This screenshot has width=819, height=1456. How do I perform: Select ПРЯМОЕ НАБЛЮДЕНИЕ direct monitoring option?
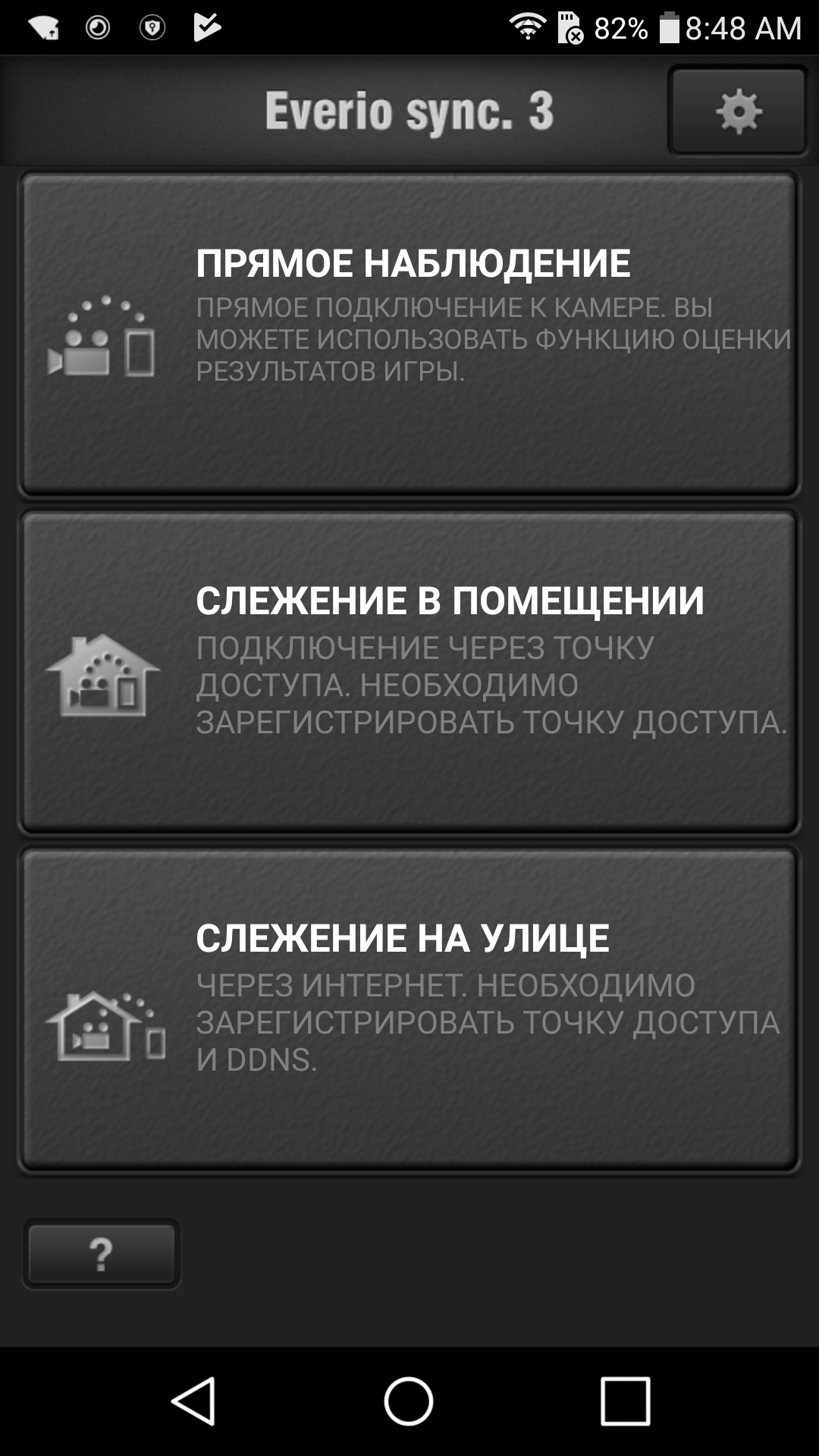409,334
